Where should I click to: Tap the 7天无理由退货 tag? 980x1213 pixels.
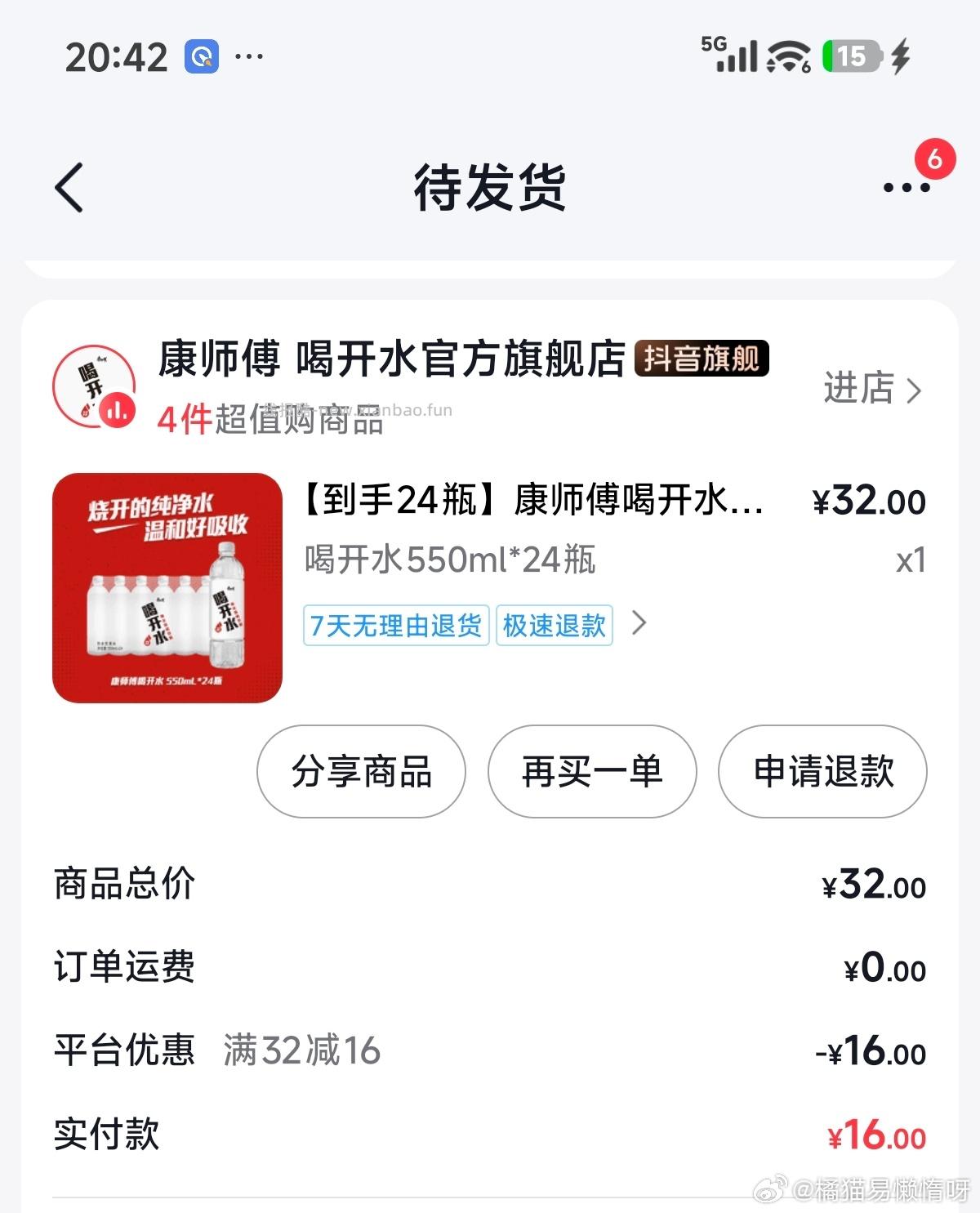click(x=394, y=625)
